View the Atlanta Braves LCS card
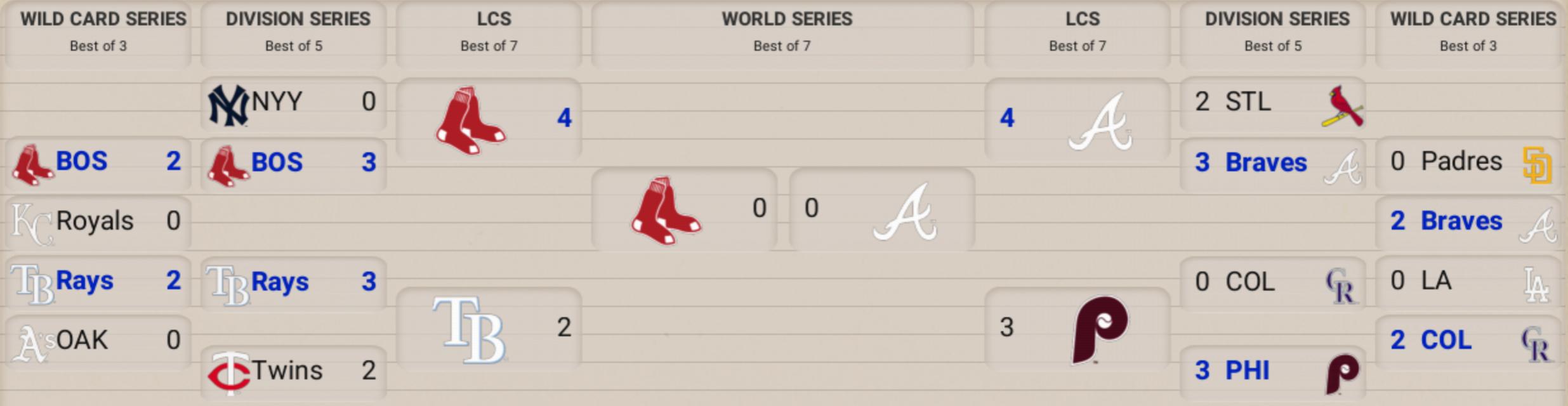Screen dimensions: 1568x406 (x=1077, y=119)
